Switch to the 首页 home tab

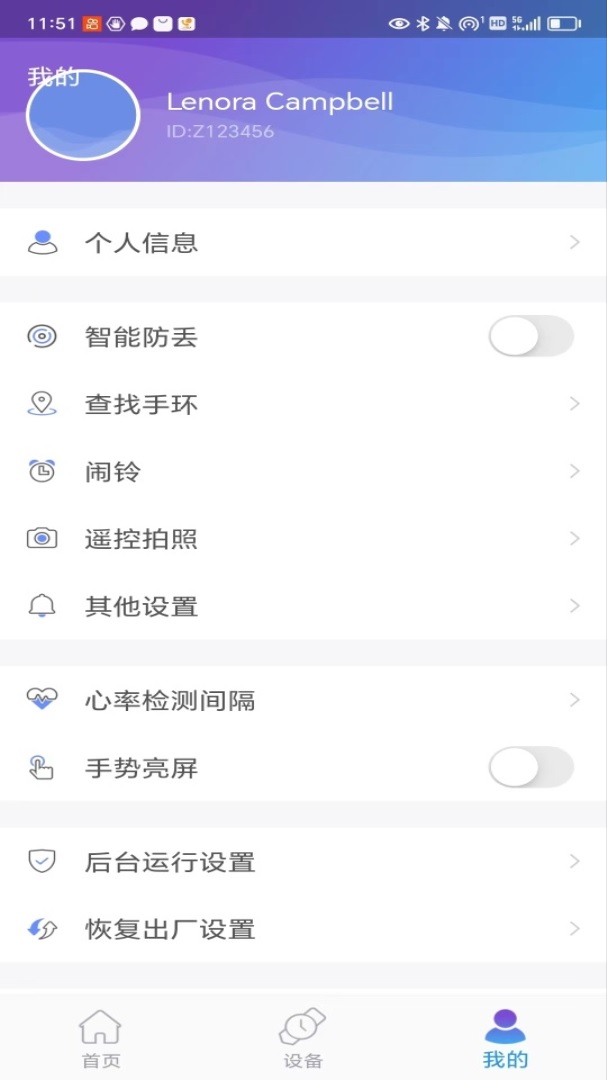[x=101, y=1038]
